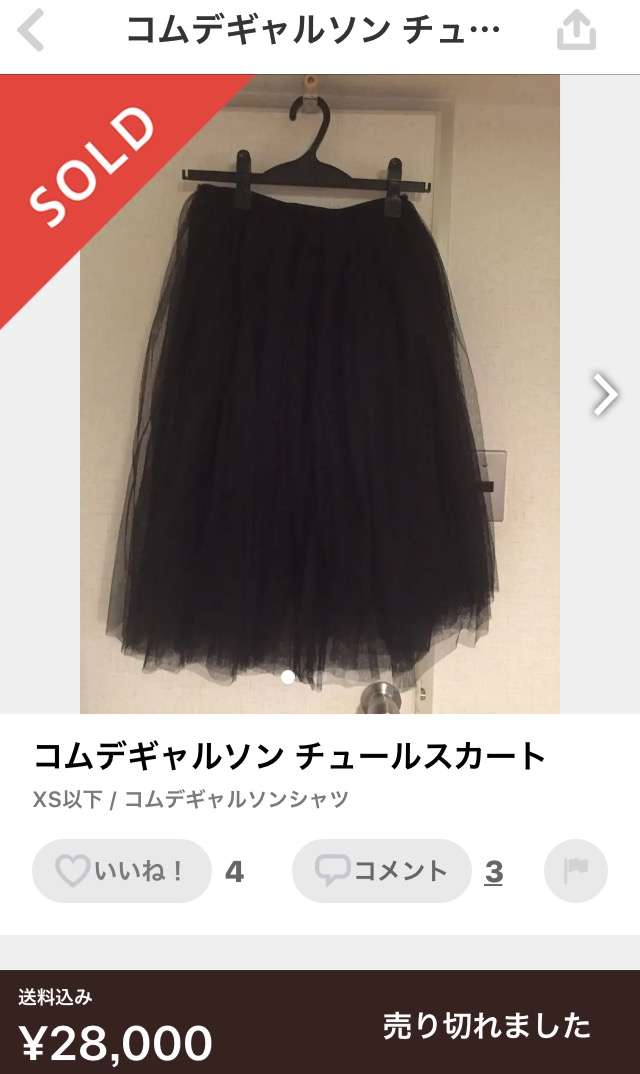Image resolution: width=640 pixels, height=1074 pixels.
Task: Go back using the top-left arrow
Action: [31, 30]
